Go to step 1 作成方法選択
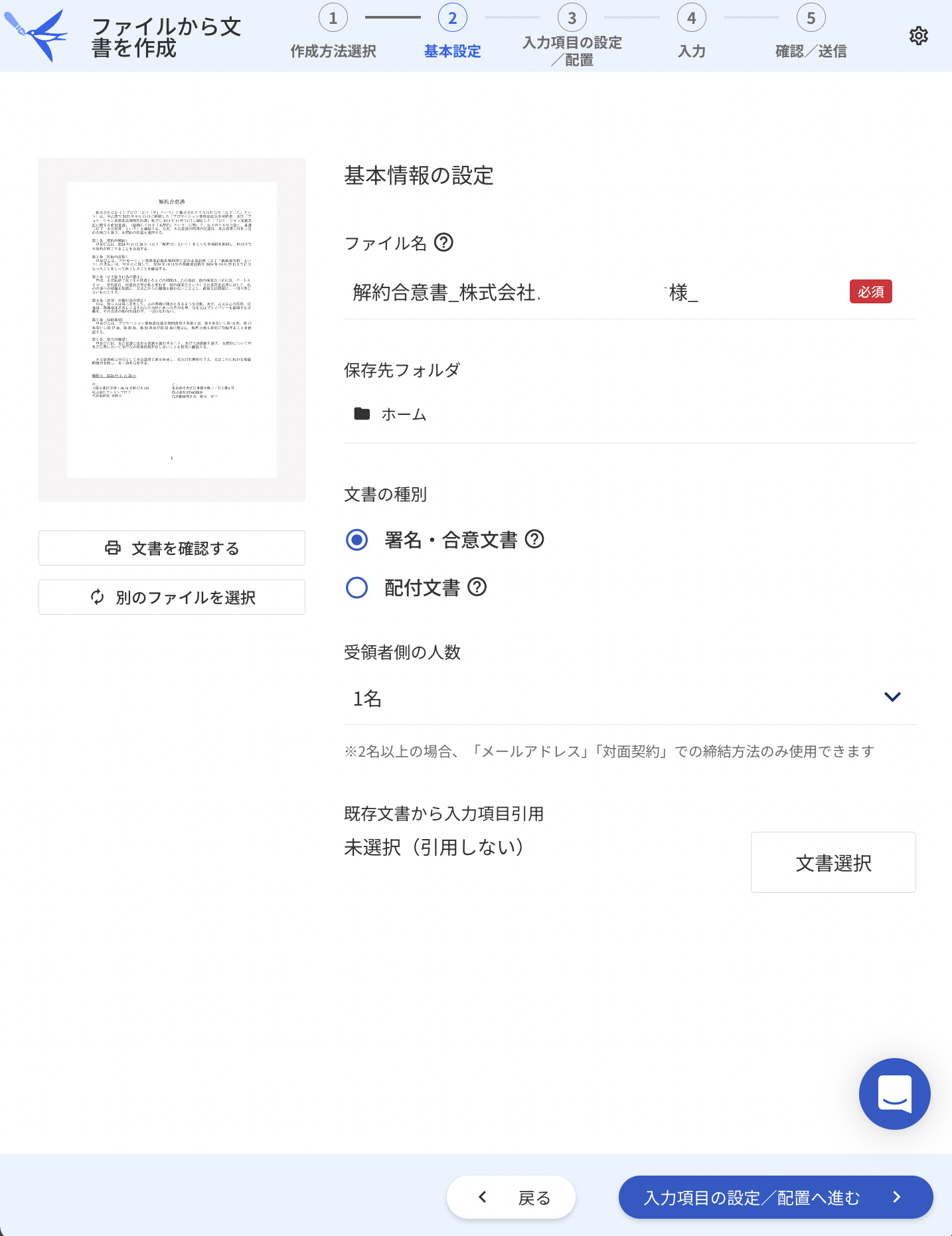This screenshot has width=952, height=1236. click(333, 19)
